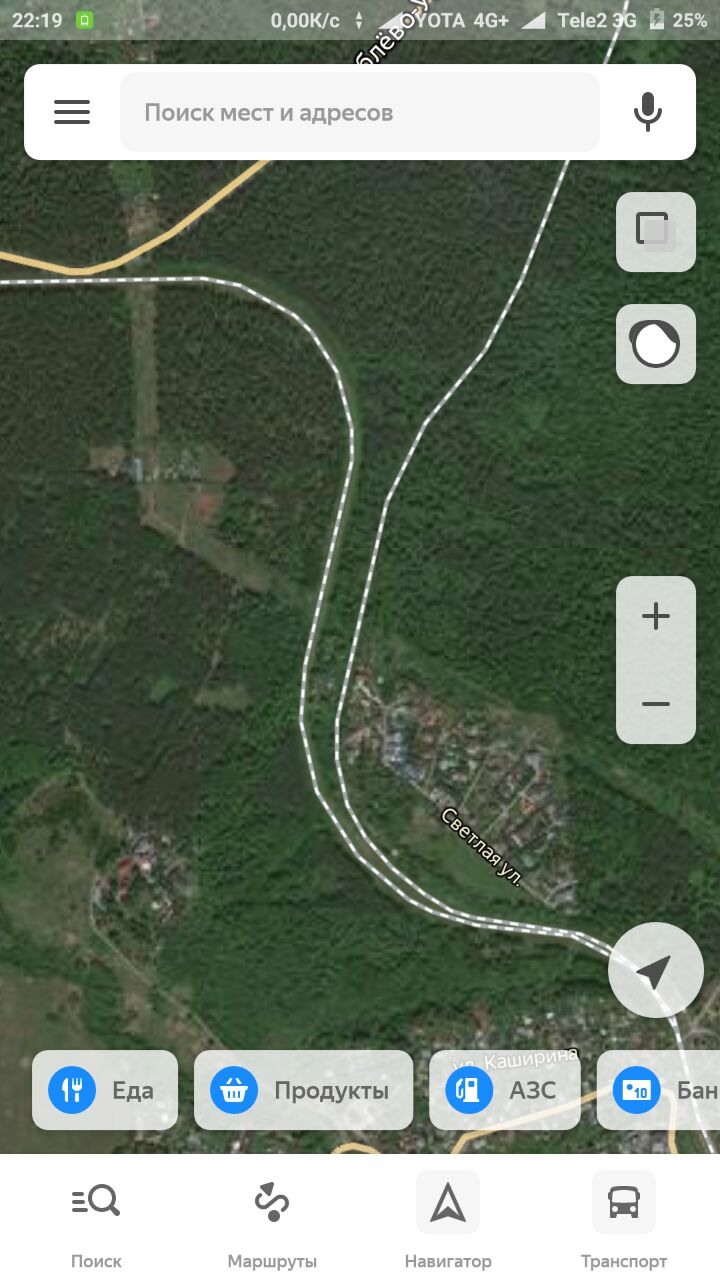Open the map layers button
The image size is (720, 1280).
(656, 232)
